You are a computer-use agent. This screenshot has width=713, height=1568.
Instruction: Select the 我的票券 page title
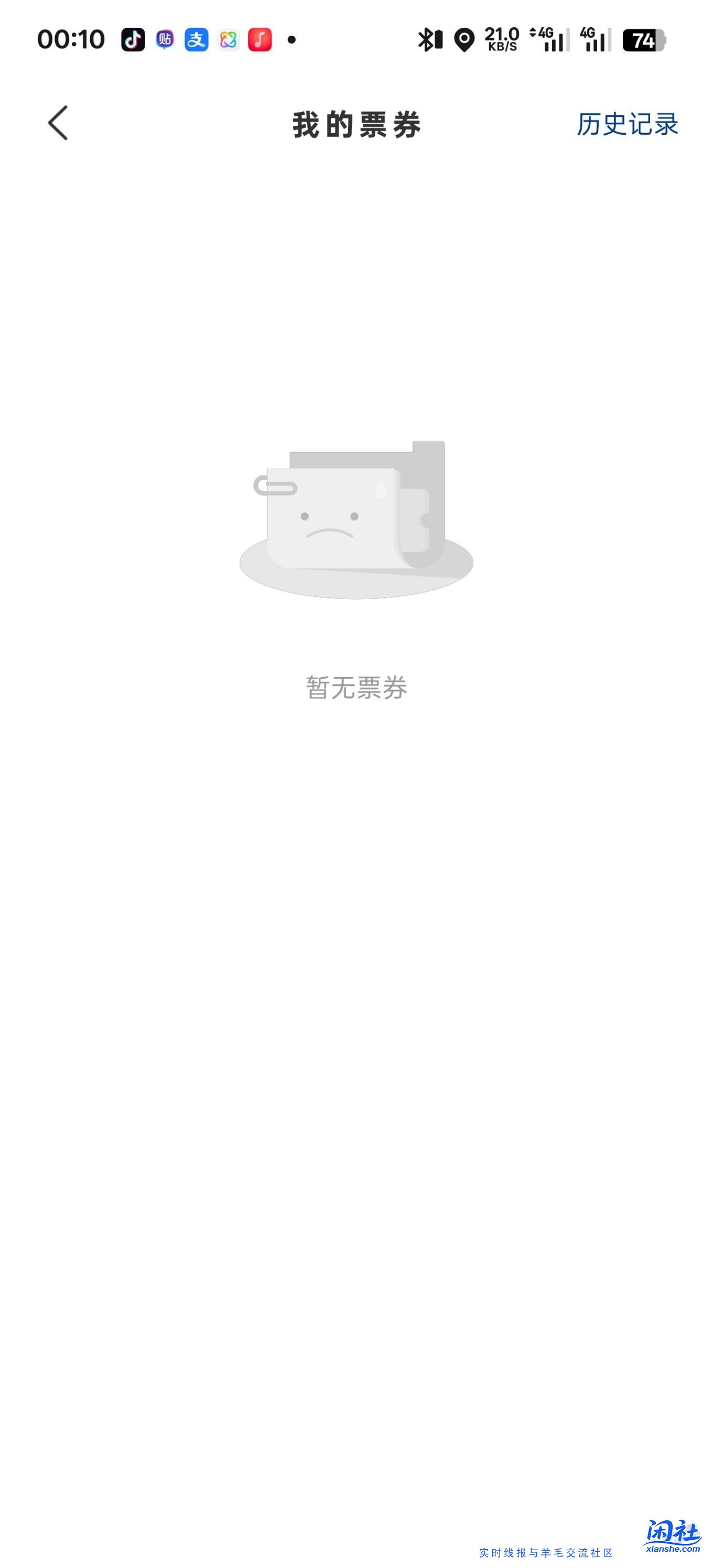(x=356, y=124)
